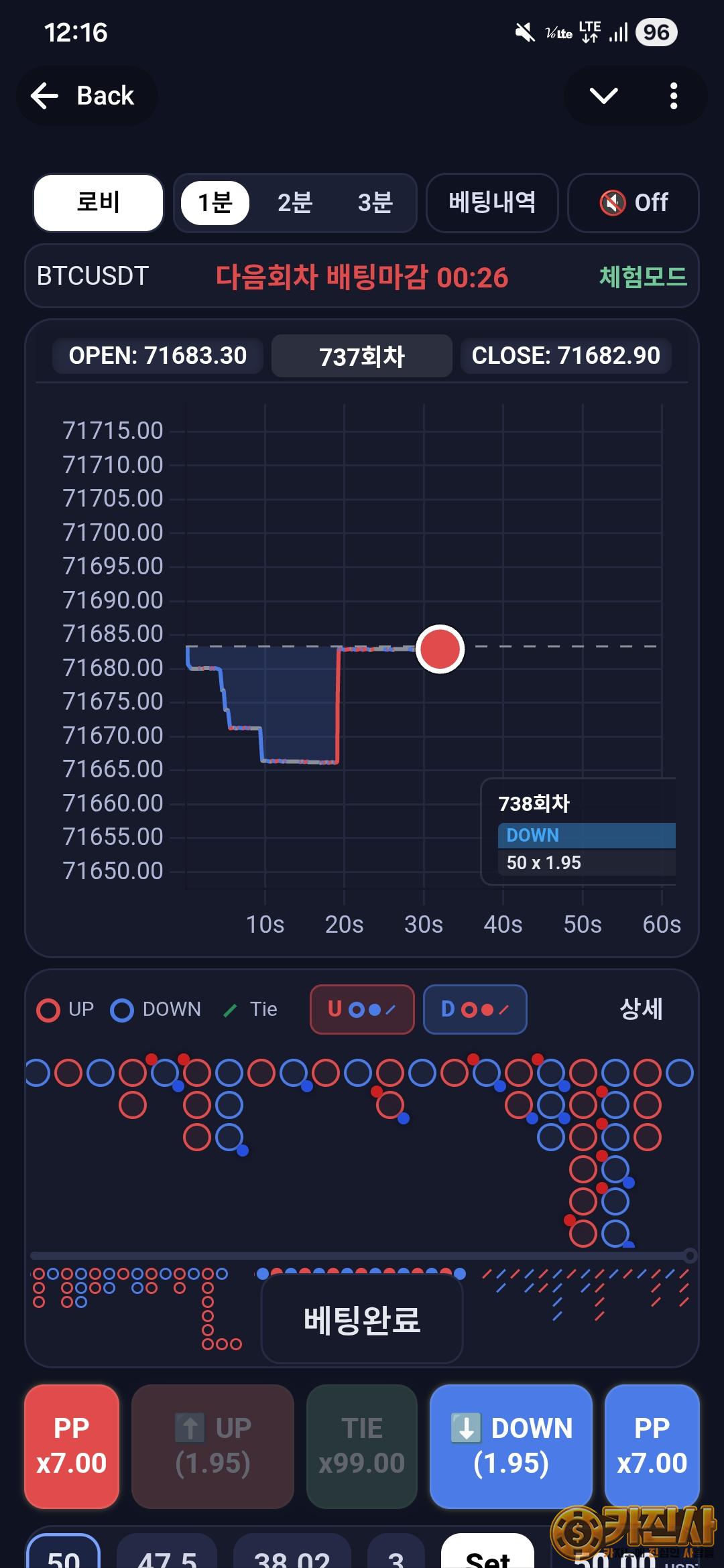Open 상세 details view

(x=641, y=1008)
